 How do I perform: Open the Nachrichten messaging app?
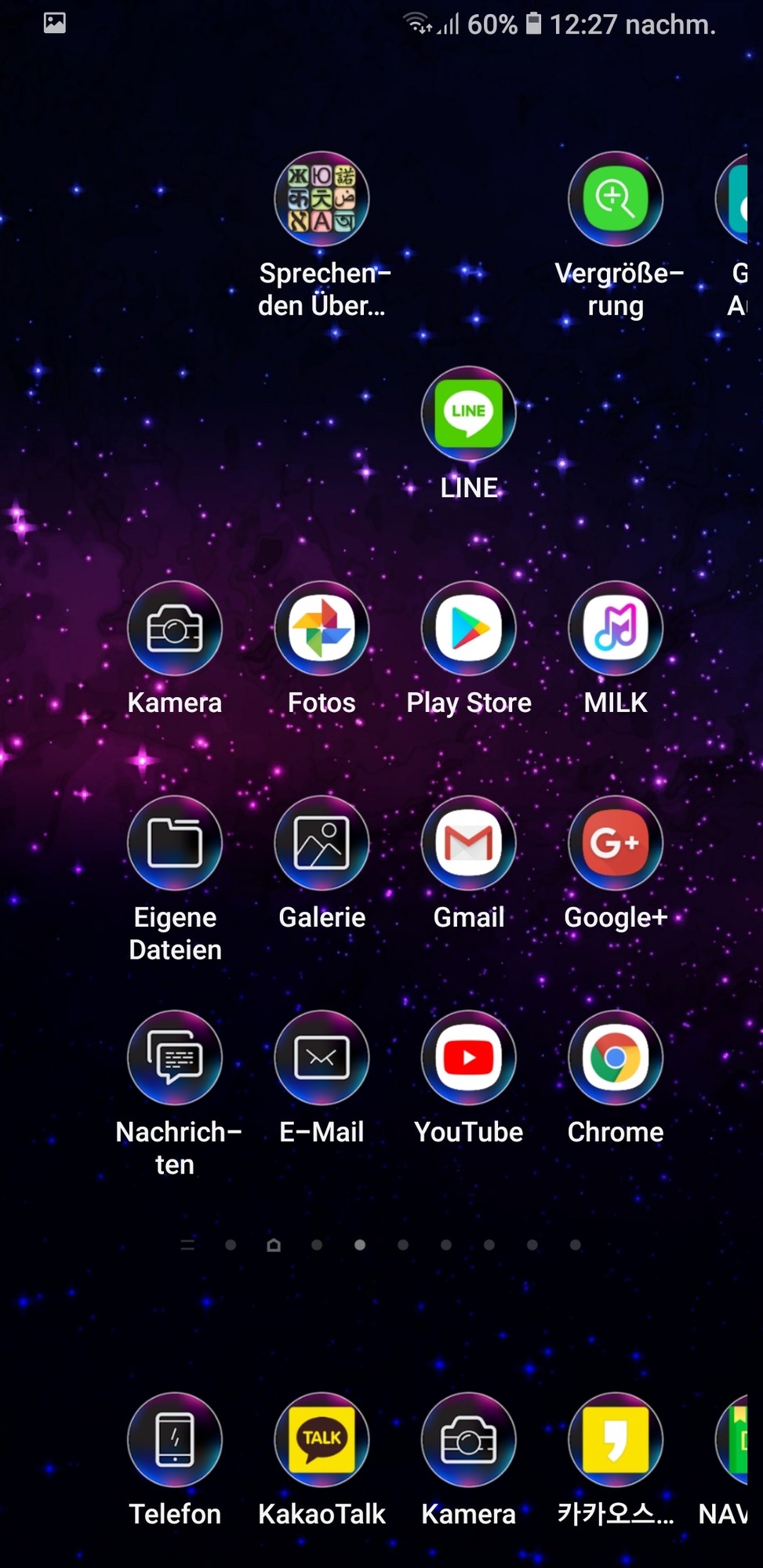(x=175, y=1058)
